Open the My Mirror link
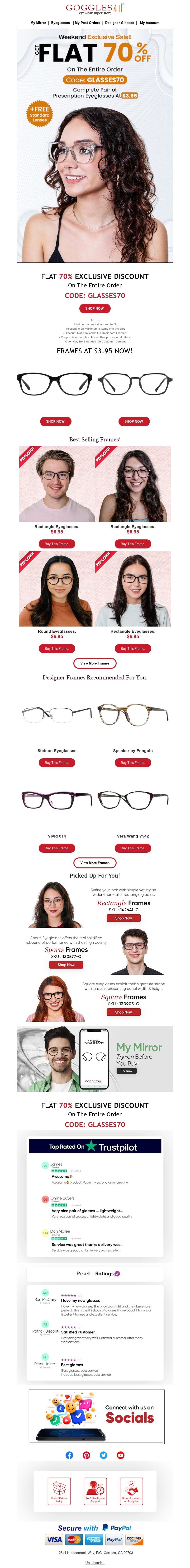The image size is (190, 1568). coord(38,23)
